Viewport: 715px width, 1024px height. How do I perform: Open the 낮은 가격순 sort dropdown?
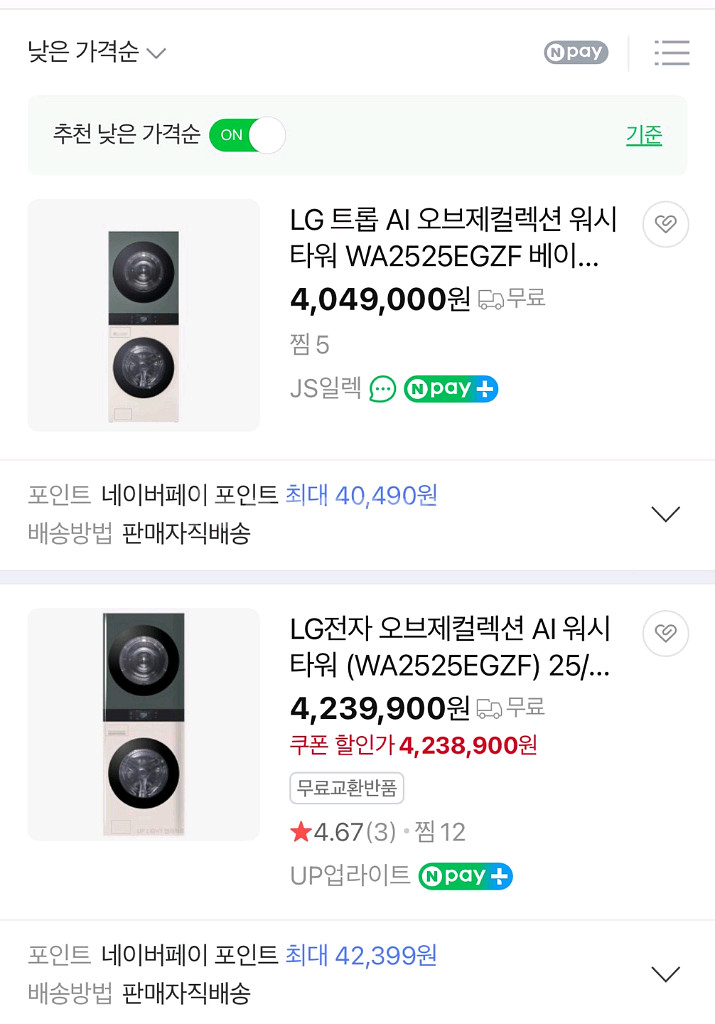96,53
